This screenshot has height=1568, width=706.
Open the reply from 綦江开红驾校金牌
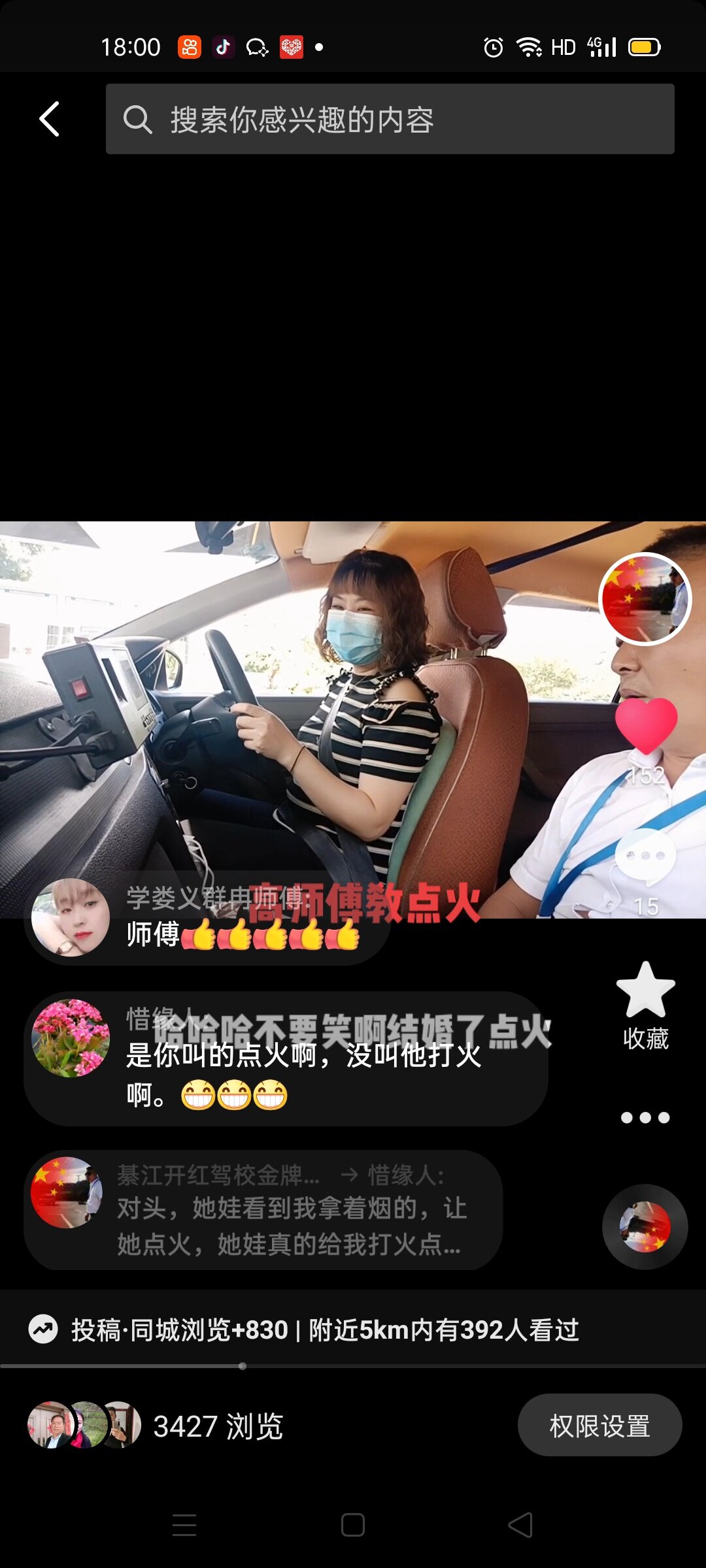263,1210
